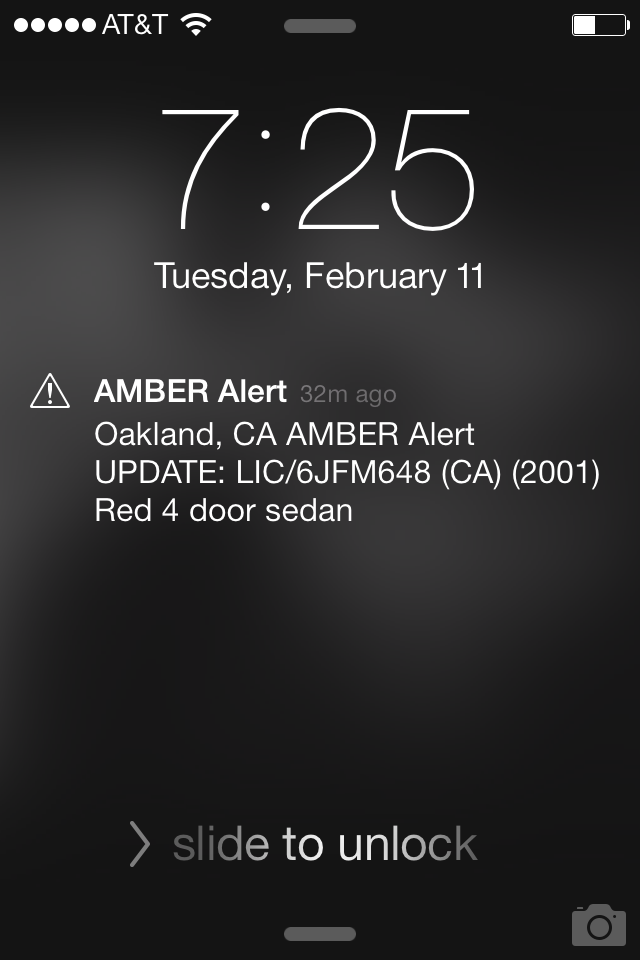Tap the Control Center grabber at bottom
This screenshot has width=640, height=960.
click(320, 934)
